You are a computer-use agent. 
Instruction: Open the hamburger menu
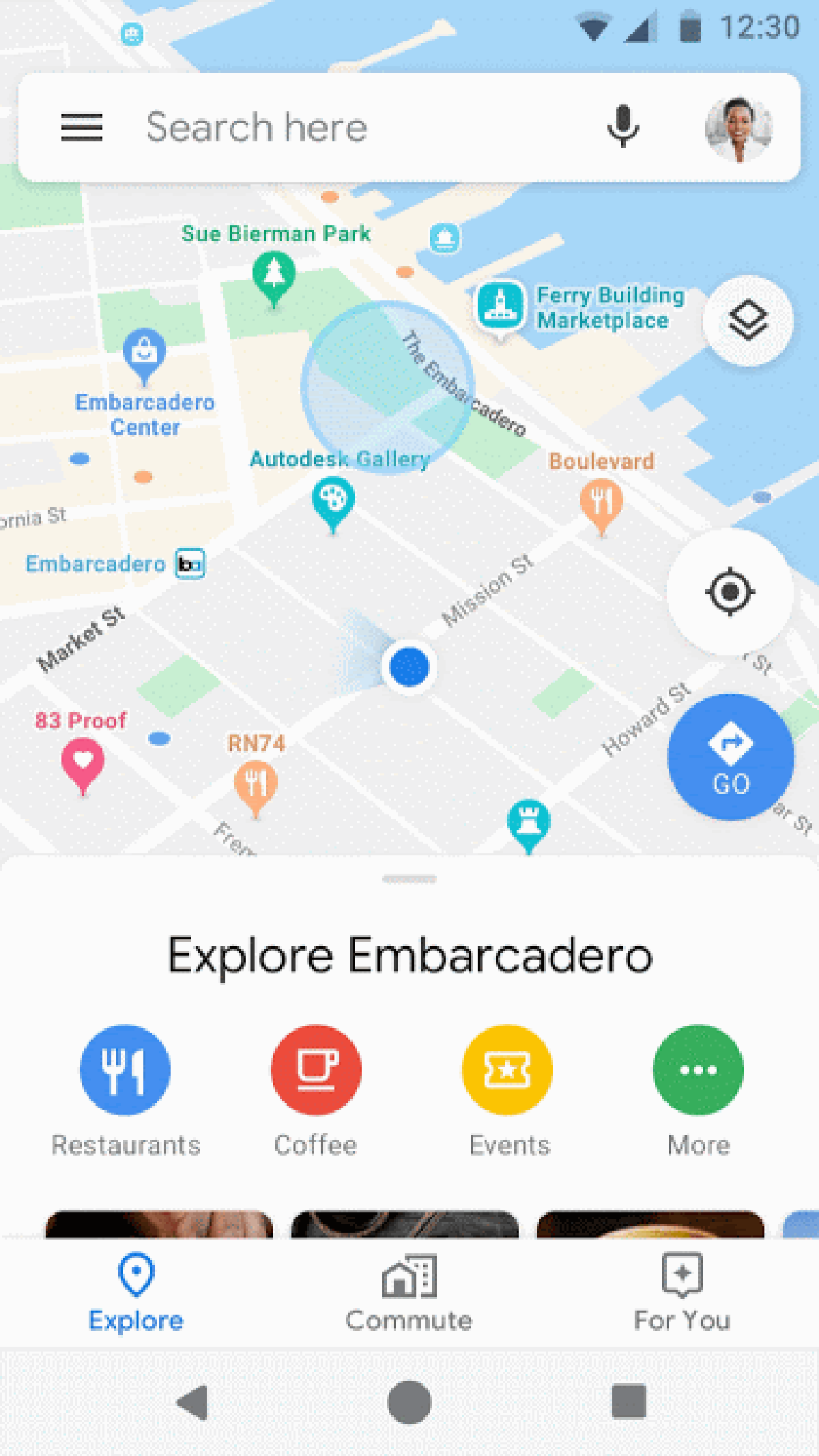click(82, 128)
